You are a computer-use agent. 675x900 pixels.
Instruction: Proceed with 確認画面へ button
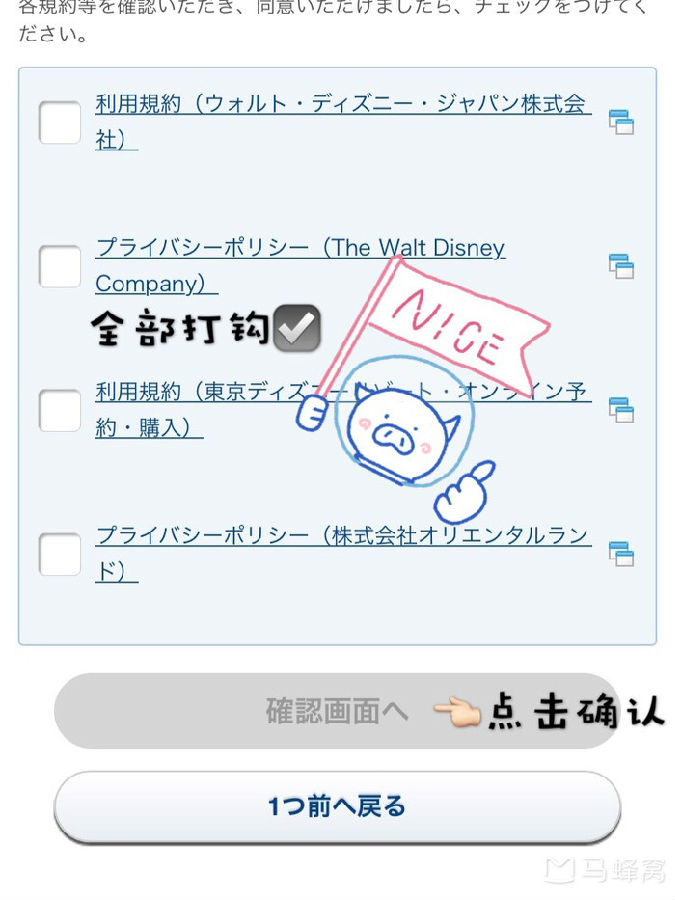click(x=337, y=711)
